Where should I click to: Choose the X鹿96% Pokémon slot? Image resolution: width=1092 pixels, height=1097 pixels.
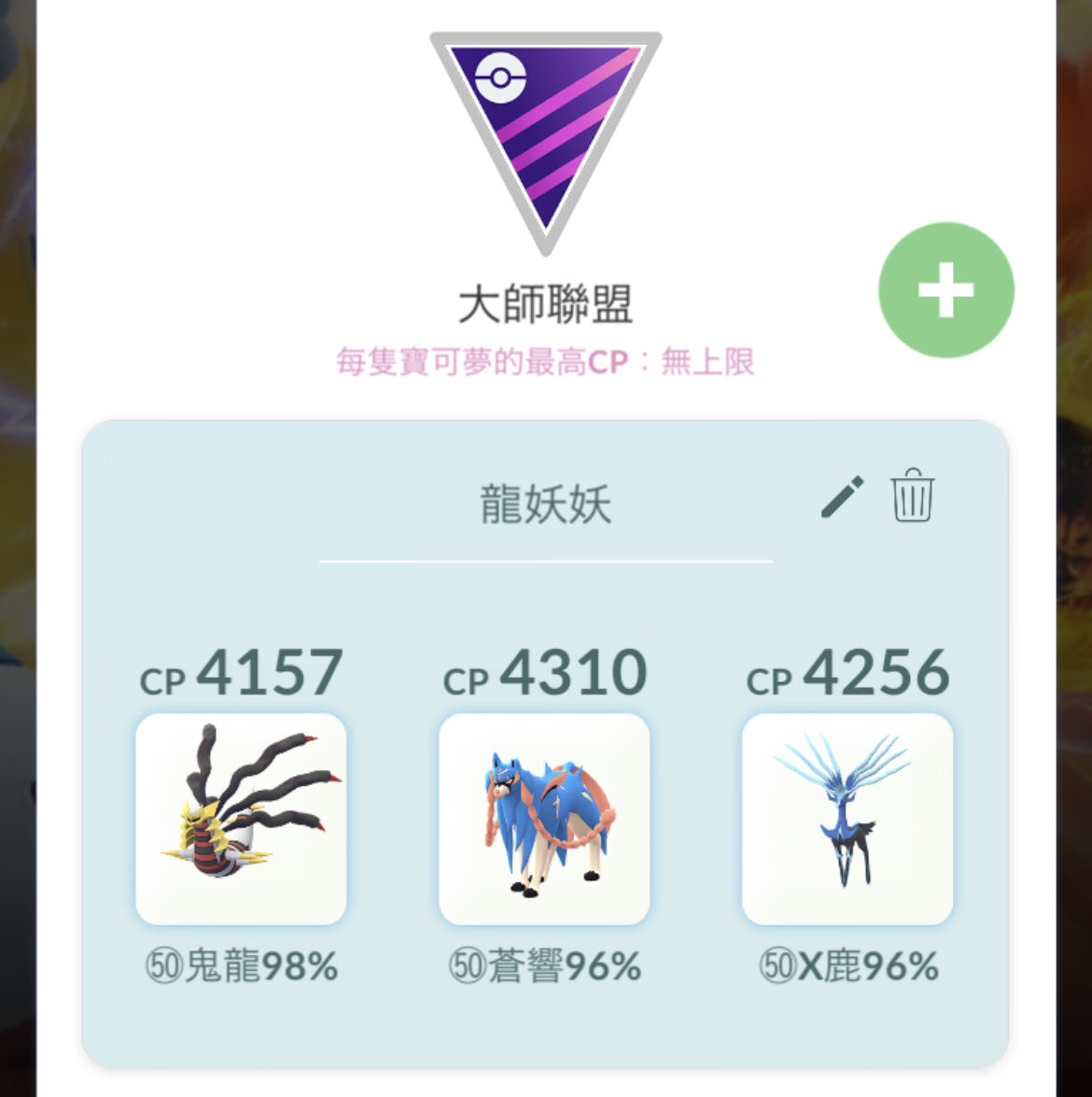tap(847, 819)
